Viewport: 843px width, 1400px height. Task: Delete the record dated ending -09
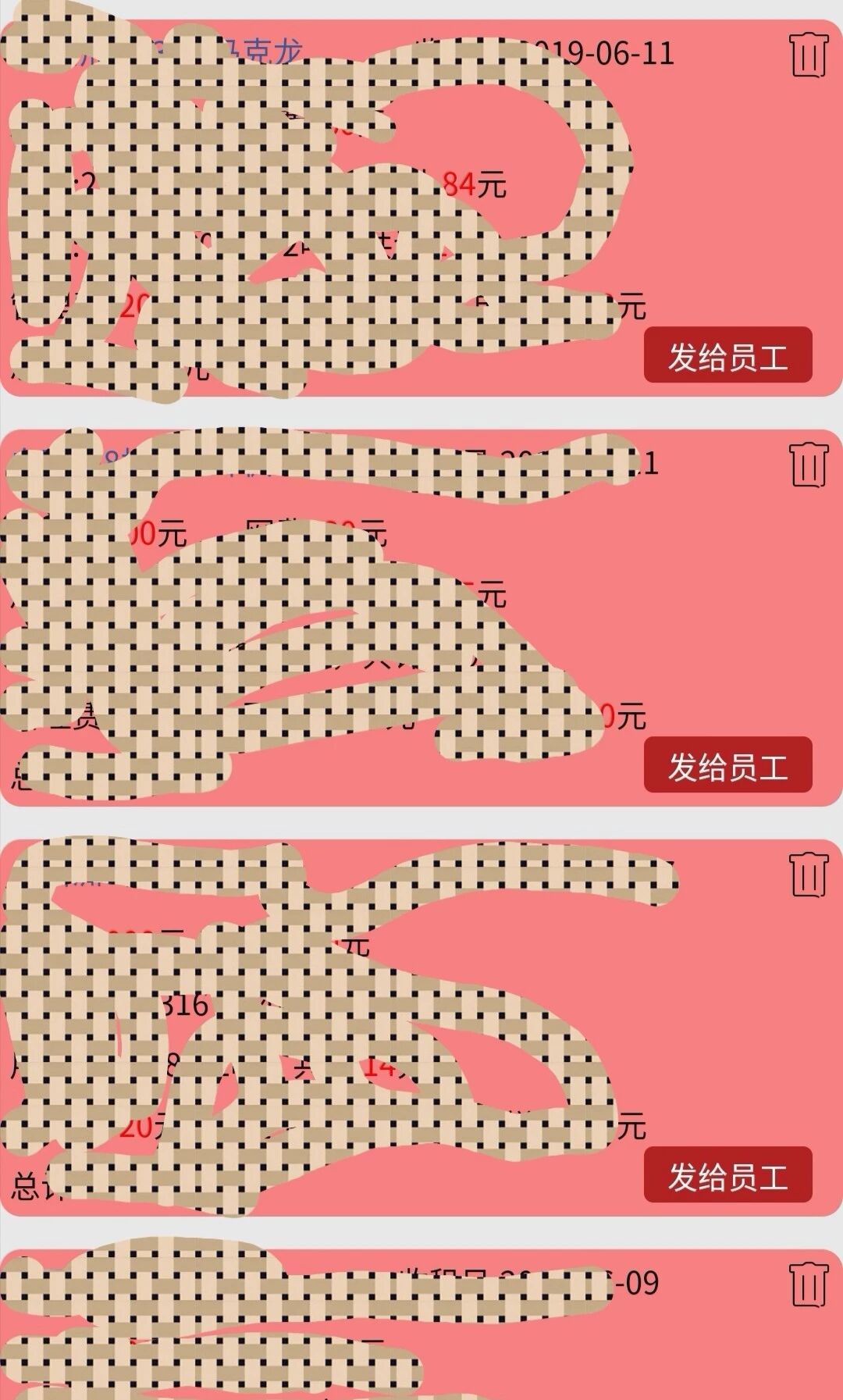(808, 1284)
